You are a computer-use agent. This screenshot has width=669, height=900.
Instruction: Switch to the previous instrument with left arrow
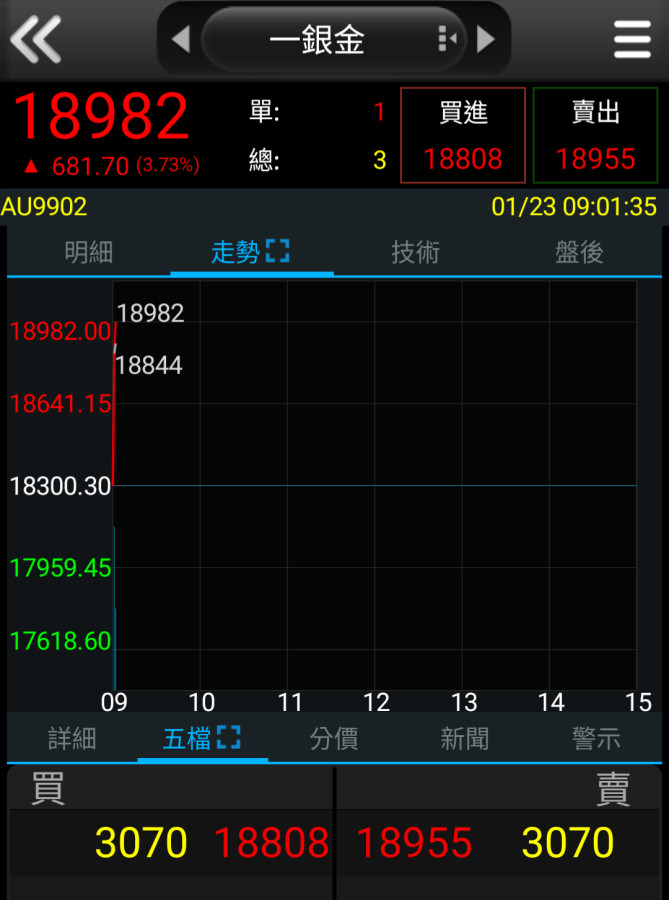pos(181,40)
